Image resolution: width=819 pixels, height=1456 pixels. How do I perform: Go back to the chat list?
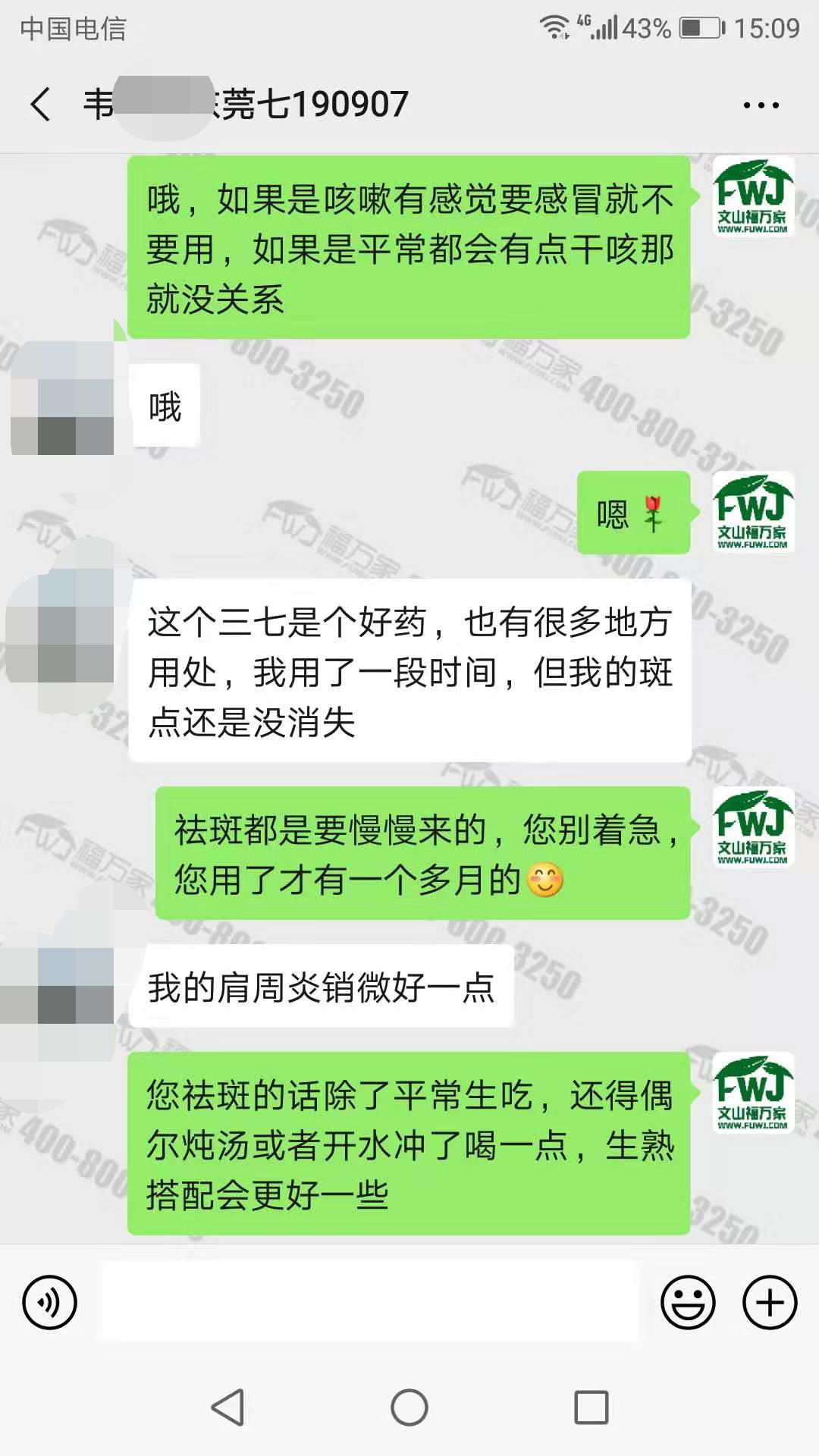[x=41, y=104]
